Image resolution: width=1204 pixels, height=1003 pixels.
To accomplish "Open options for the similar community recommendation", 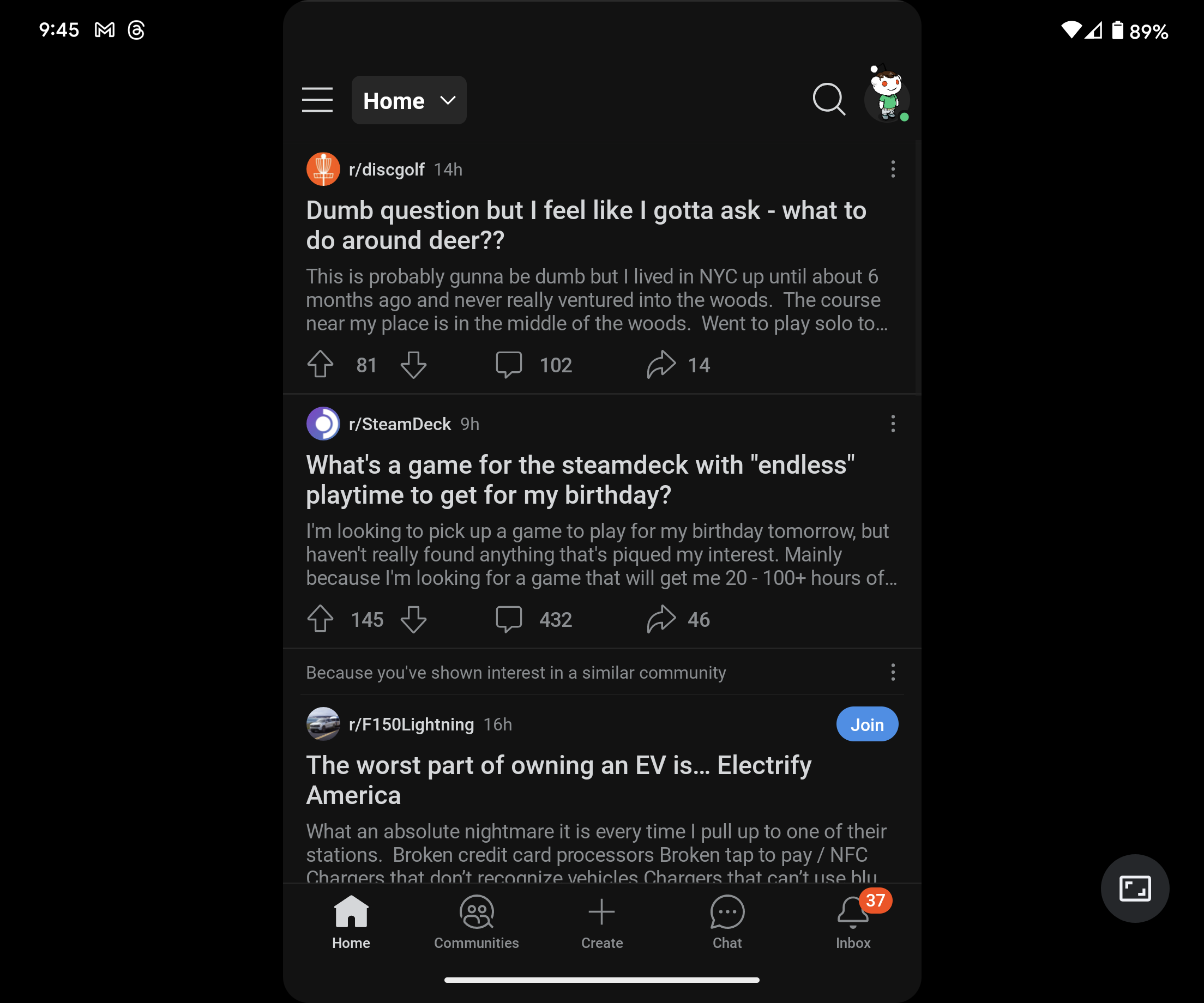I will tap(893, 672).
